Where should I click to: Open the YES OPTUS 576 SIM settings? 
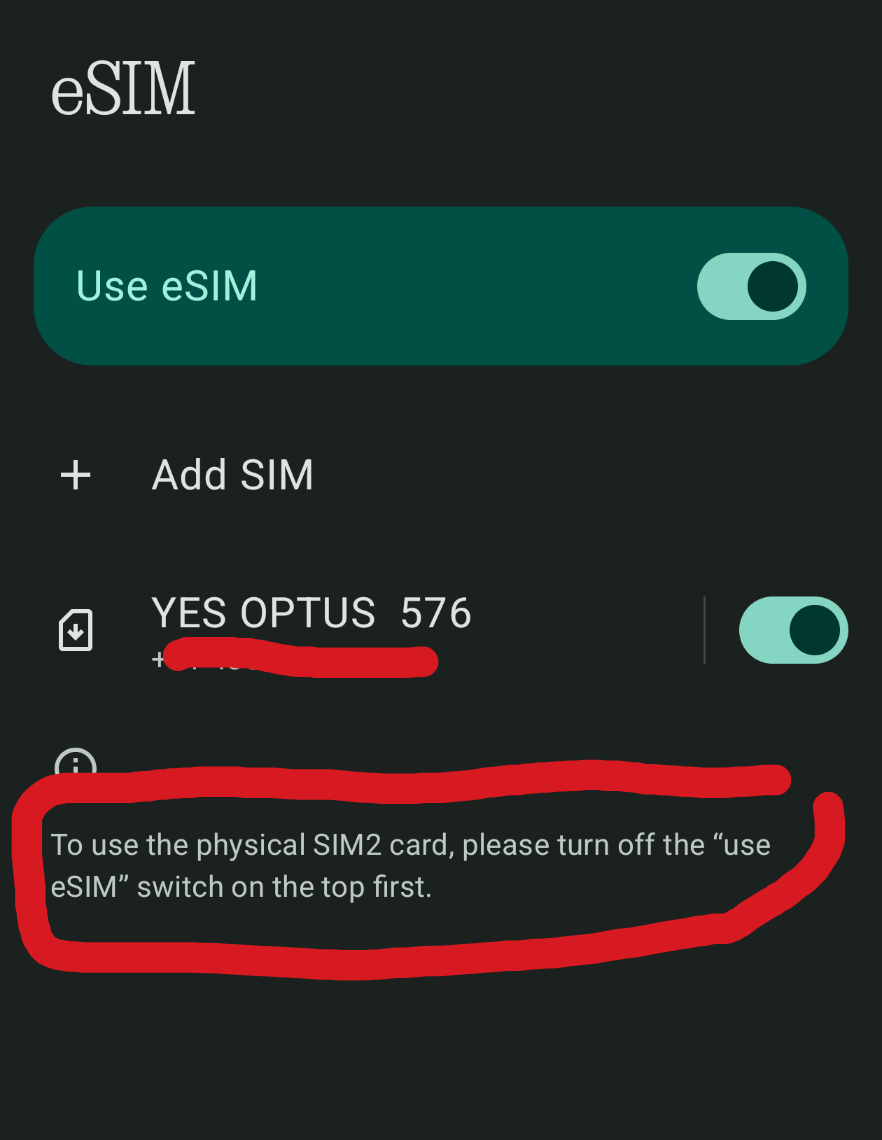(x=311, y=614)
